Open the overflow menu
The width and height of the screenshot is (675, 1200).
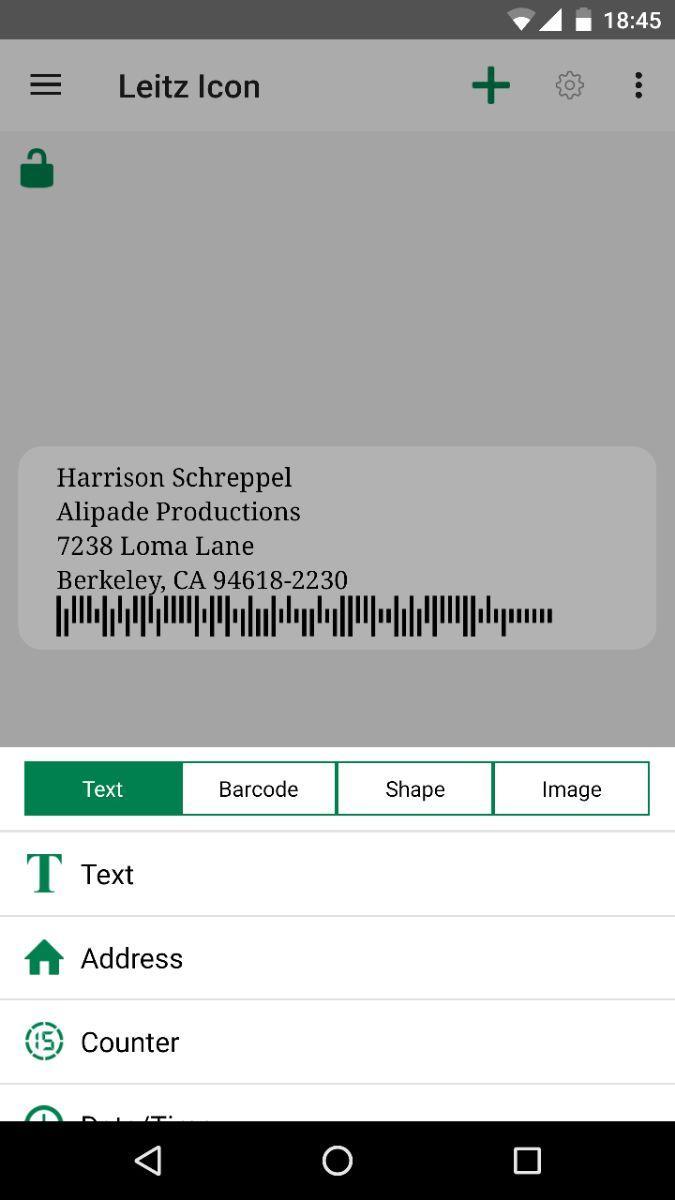(x=638, y=86)
